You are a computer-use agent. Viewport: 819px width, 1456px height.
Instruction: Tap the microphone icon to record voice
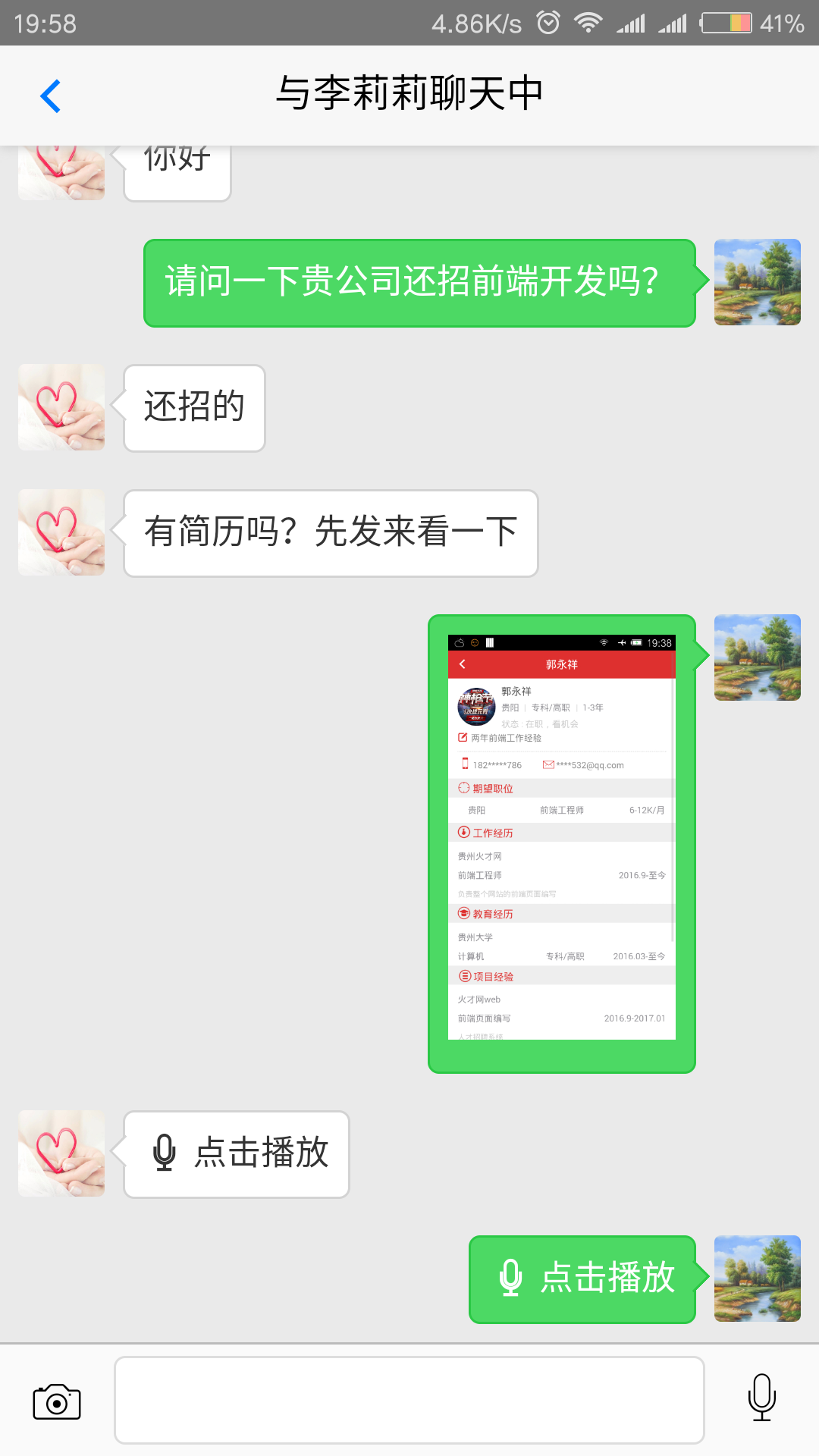pyautogui.click(x=761, y=1397)
